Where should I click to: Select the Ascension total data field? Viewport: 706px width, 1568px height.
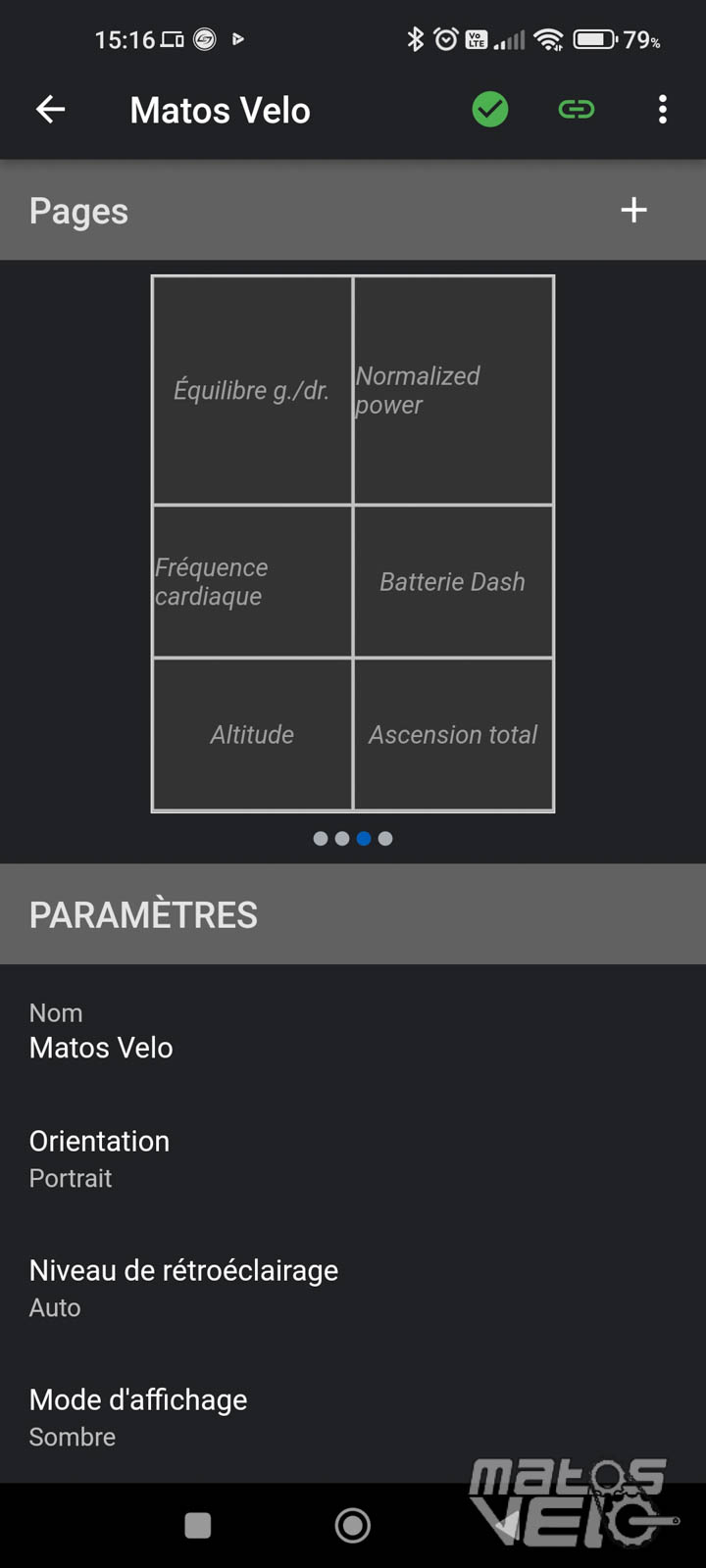[x=453, y=734]
